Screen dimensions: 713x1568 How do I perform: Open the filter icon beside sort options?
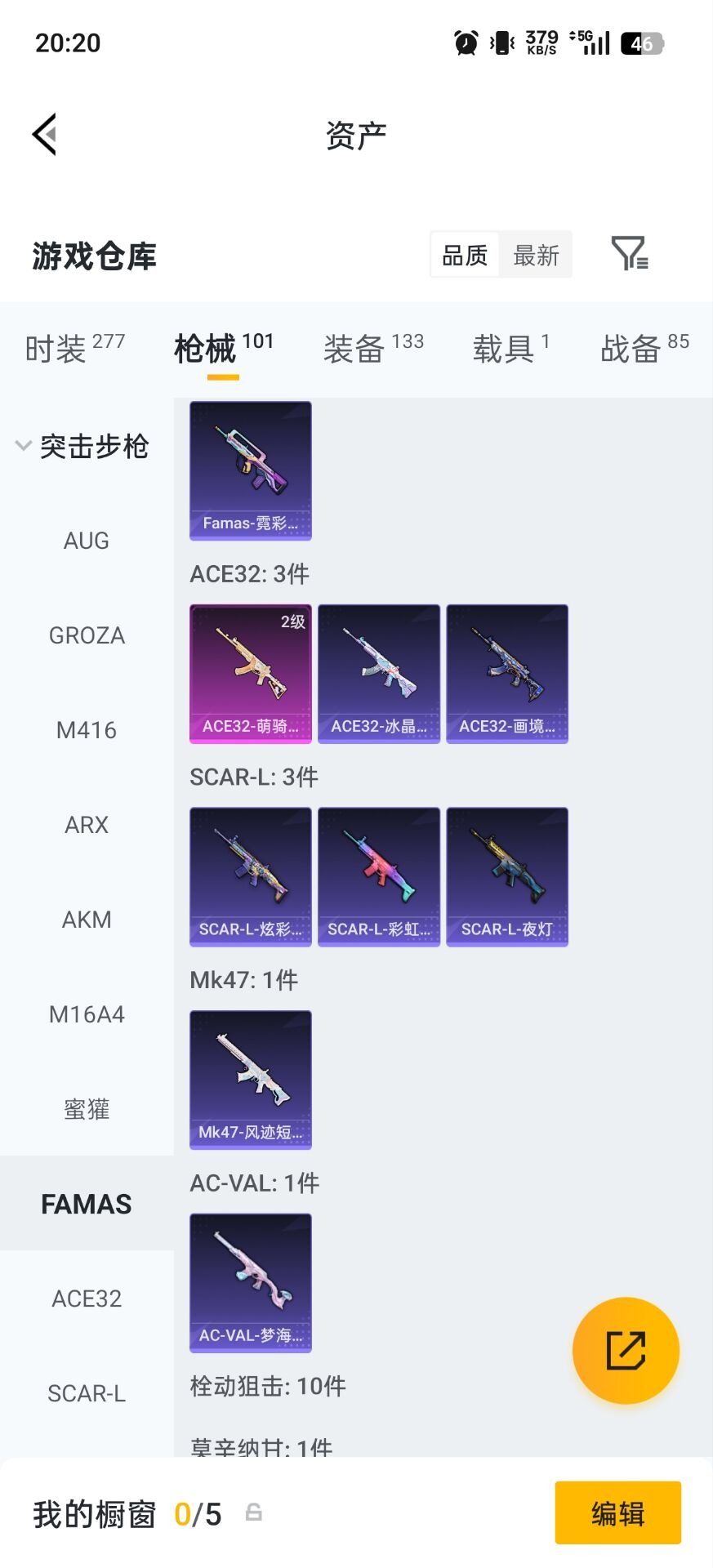point(629,254)
